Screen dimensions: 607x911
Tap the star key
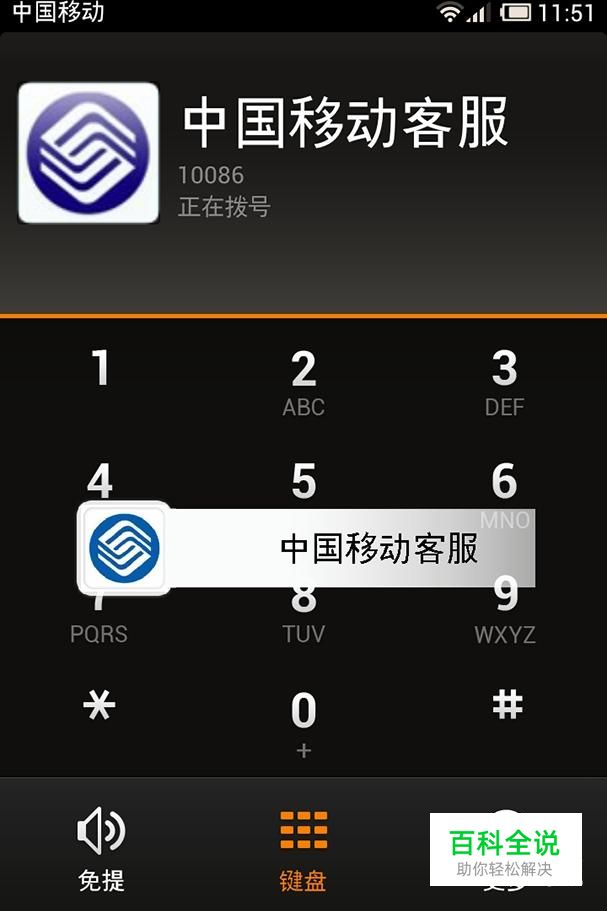[100, 712]
